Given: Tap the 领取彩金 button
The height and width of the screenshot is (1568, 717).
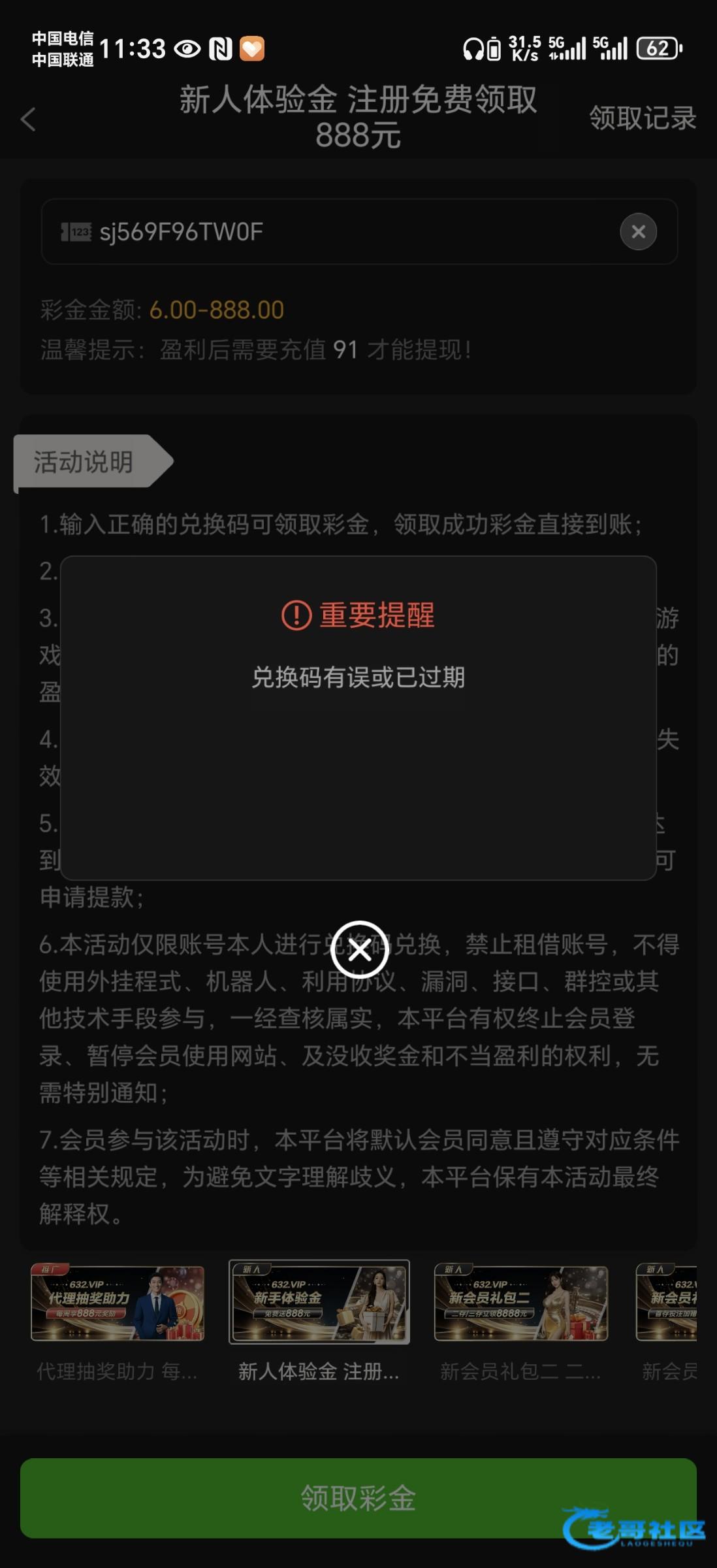Looking at the screenshot, I should point(358,1497).
